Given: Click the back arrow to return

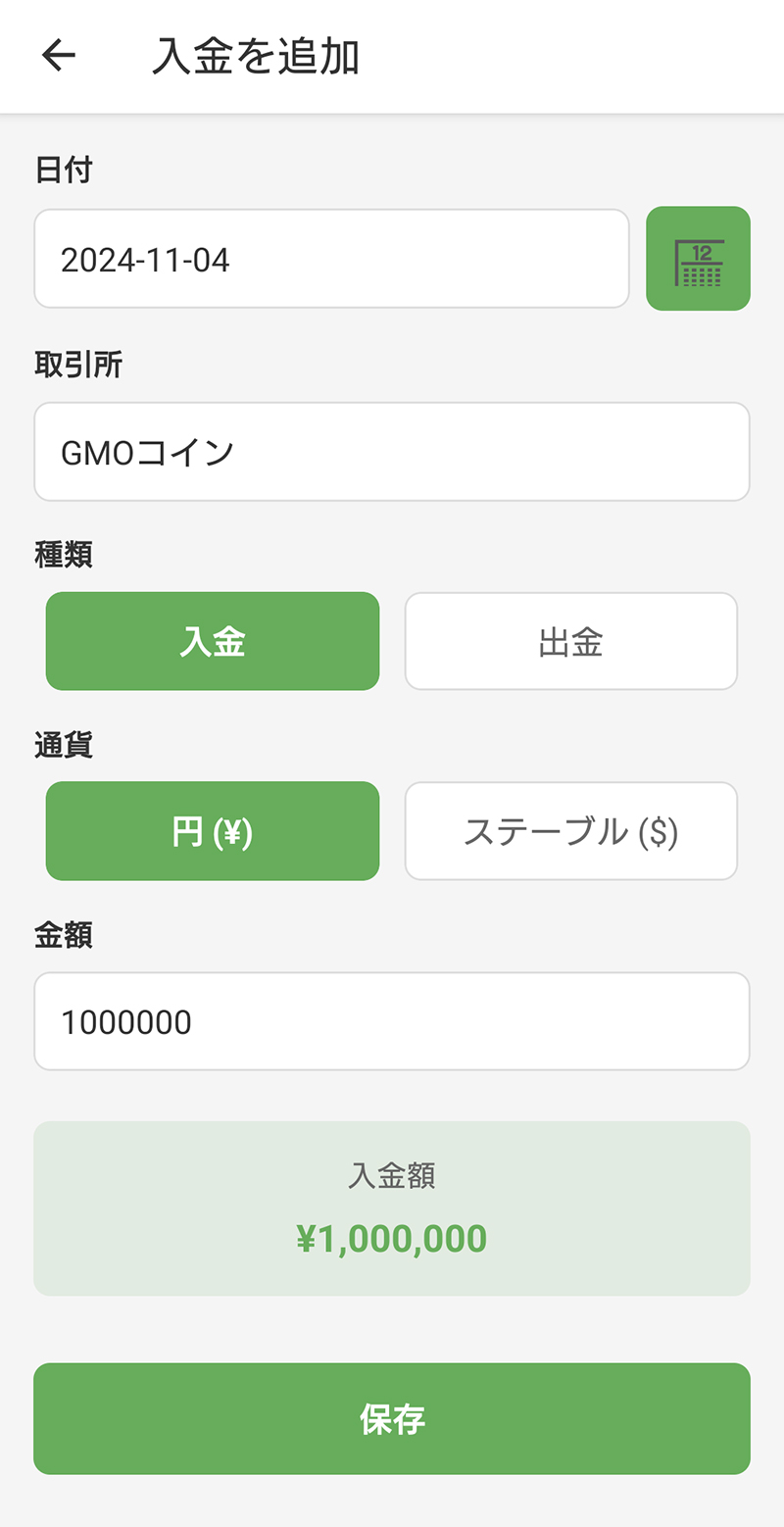Looking at the screenshot, I should (x=57, y=54).
